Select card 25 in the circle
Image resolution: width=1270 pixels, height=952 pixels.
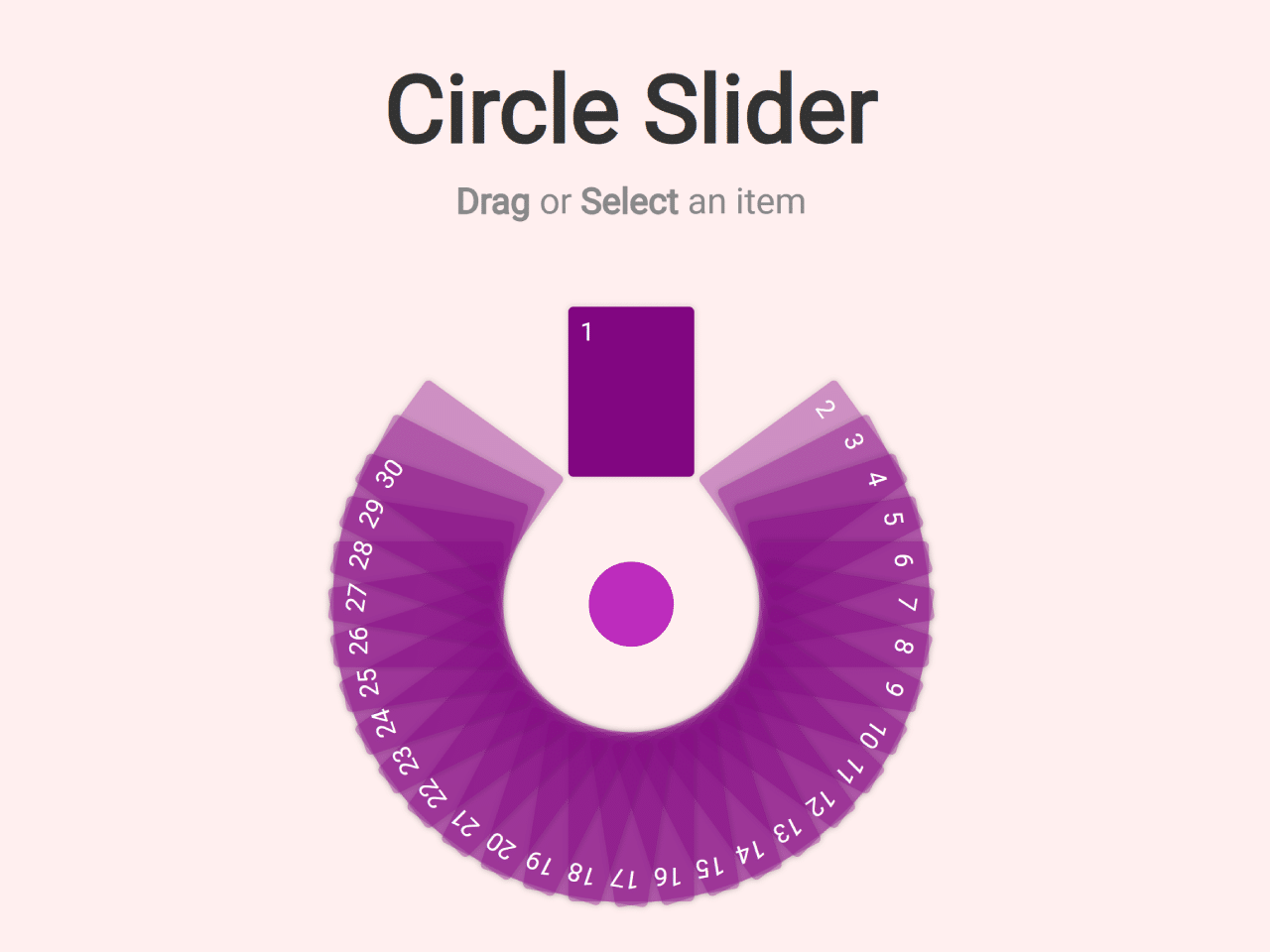368,682
